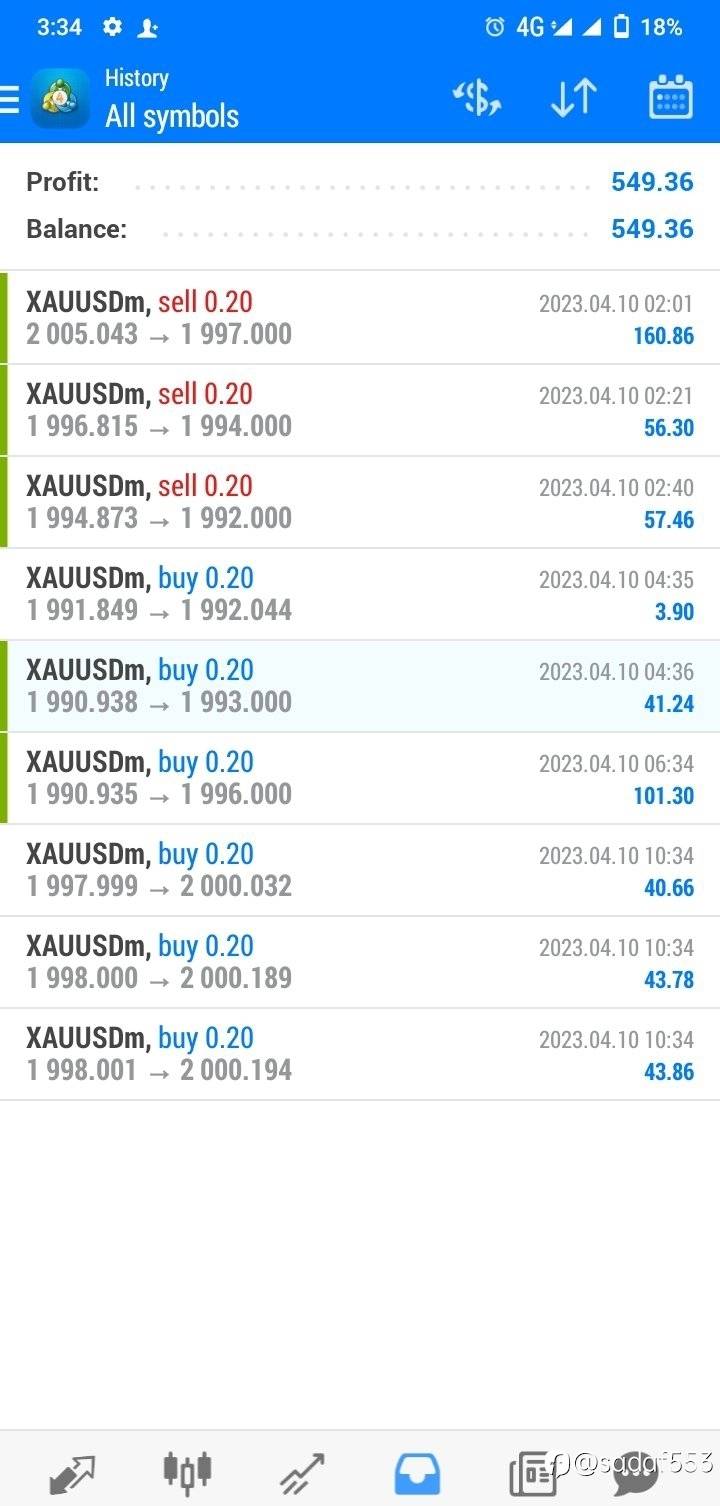The width and height of the screenshot is (720, 1506).
Task: Open the sort order arrows
Action: [x=573, y=98]
